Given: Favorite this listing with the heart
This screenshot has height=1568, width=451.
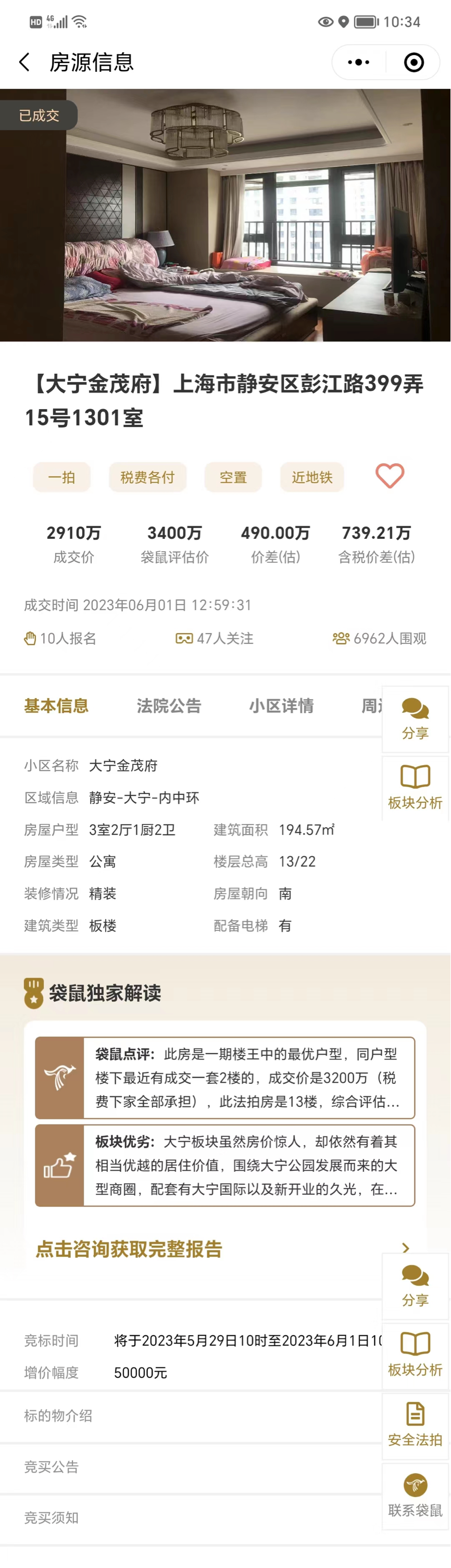Looking at the screenshot, I should (x=390, y=476).
